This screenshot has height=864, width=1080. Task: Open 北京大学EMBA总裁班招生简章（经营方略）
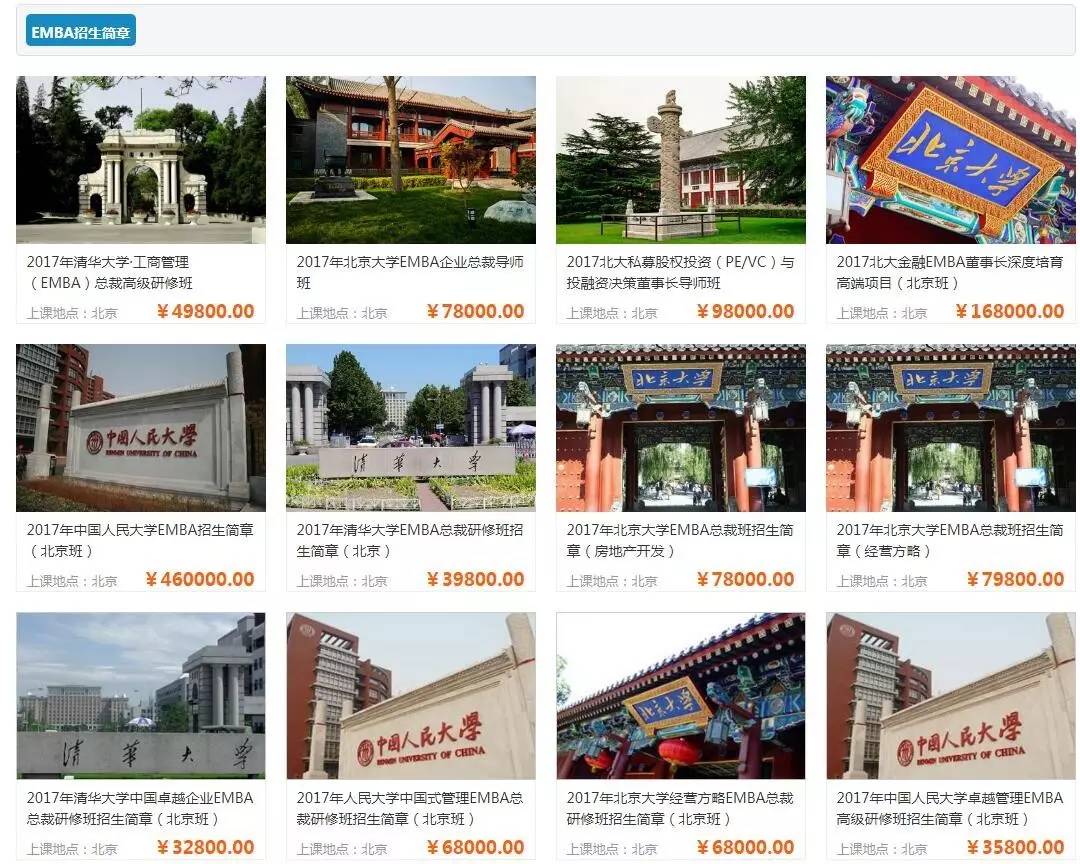(950, 540)
